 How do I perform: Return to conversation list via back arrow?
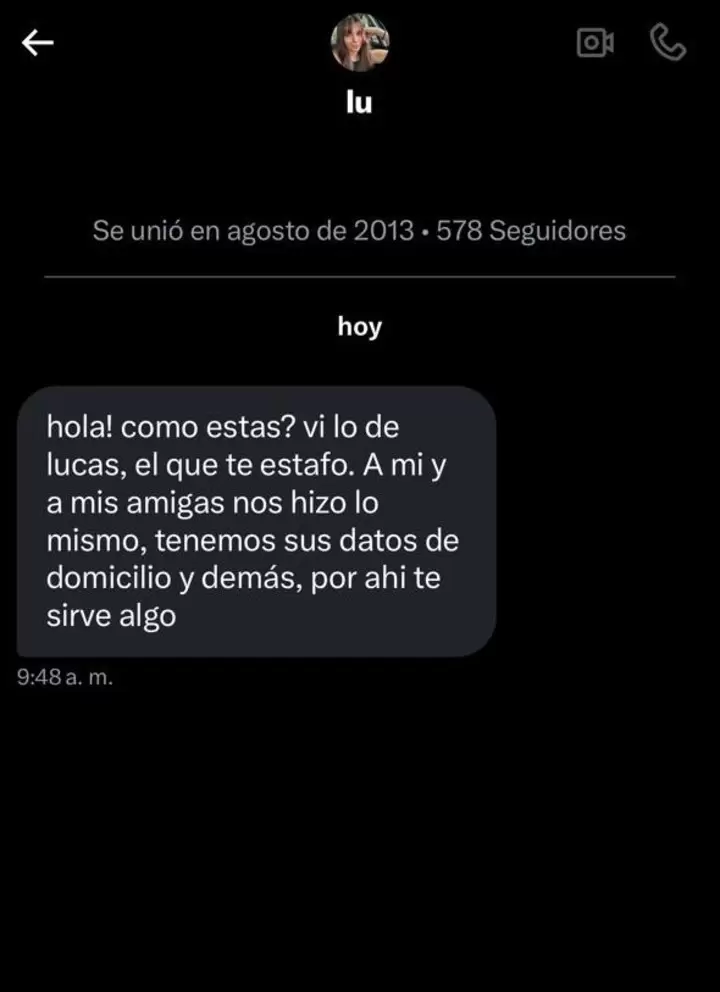36,42
